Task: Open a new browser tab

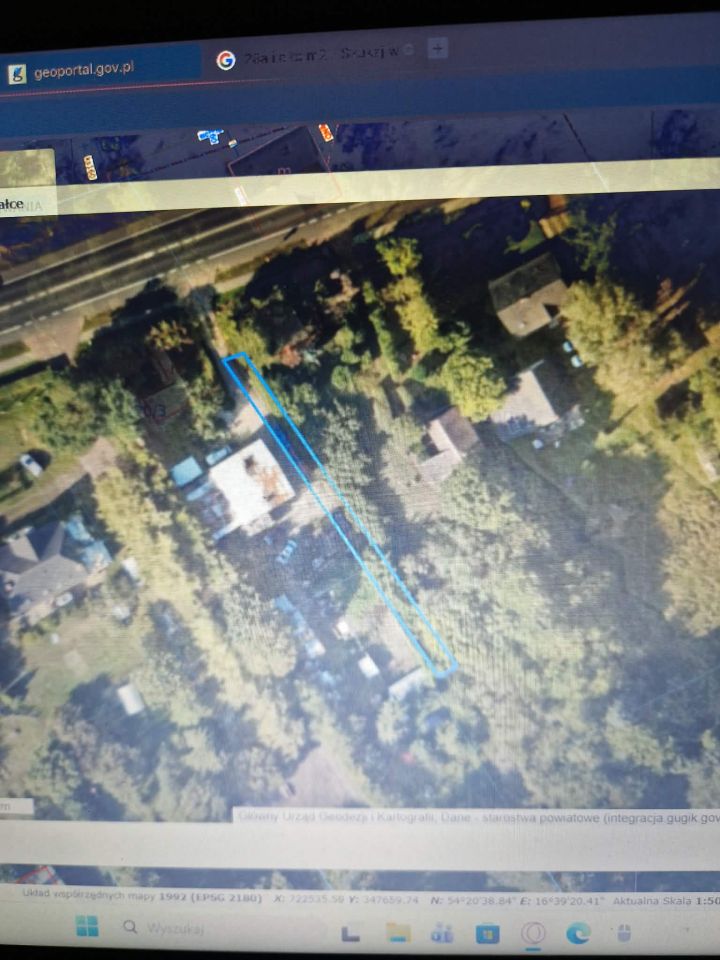Action: (438, 47)
